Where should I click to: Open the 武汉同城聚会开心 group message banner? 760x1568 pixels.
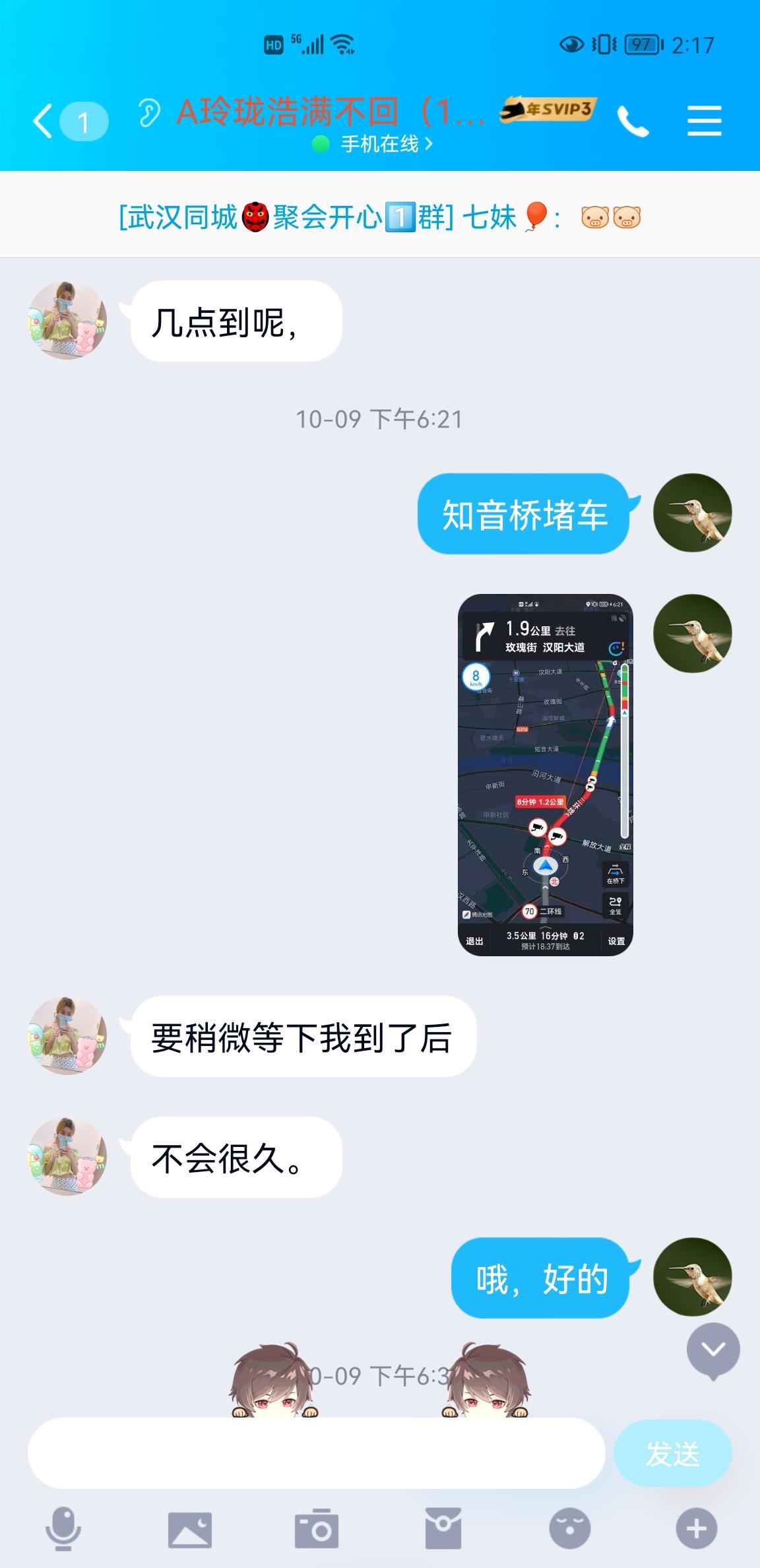379,216
